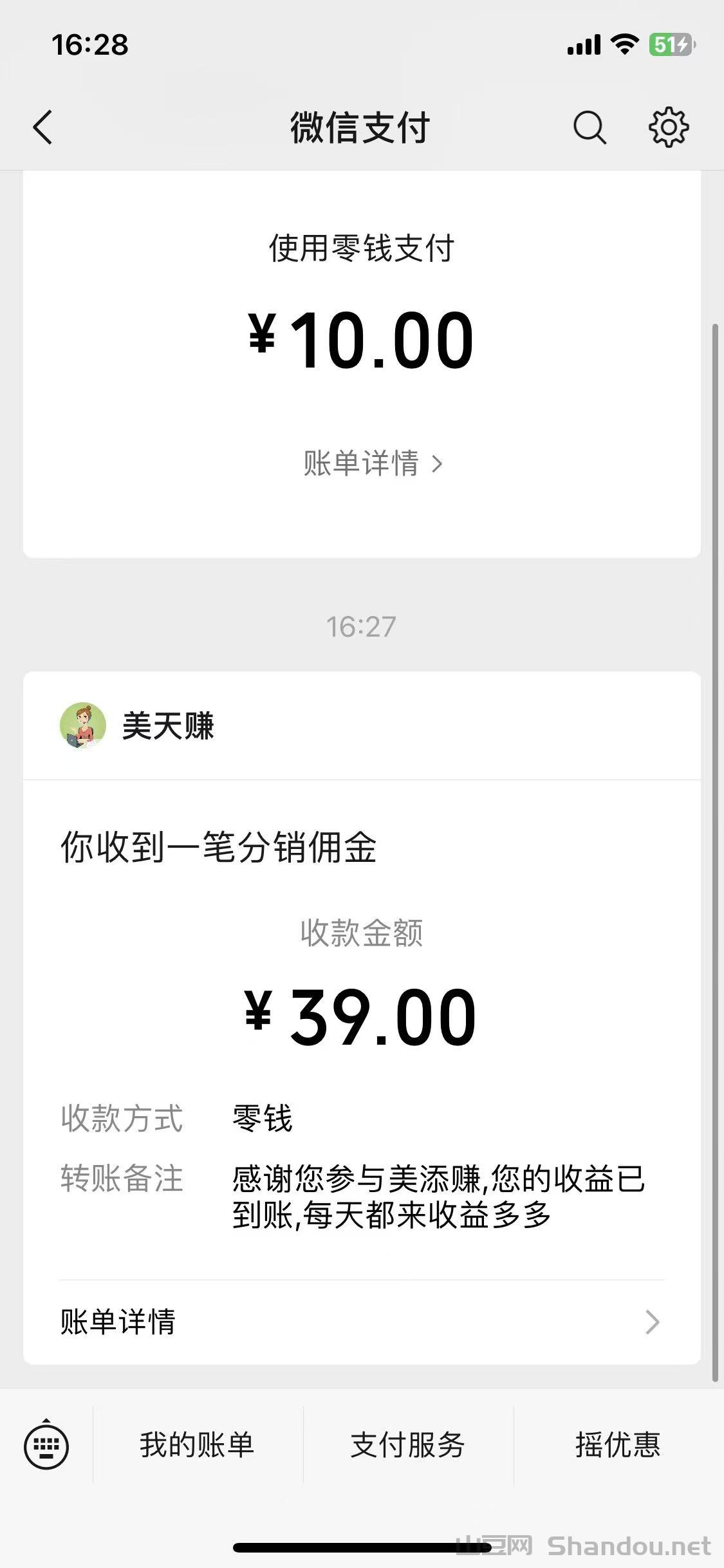724x1568 pixels.
Task: Tap the home indicator bar at bottom
Action: point(362,1548)
